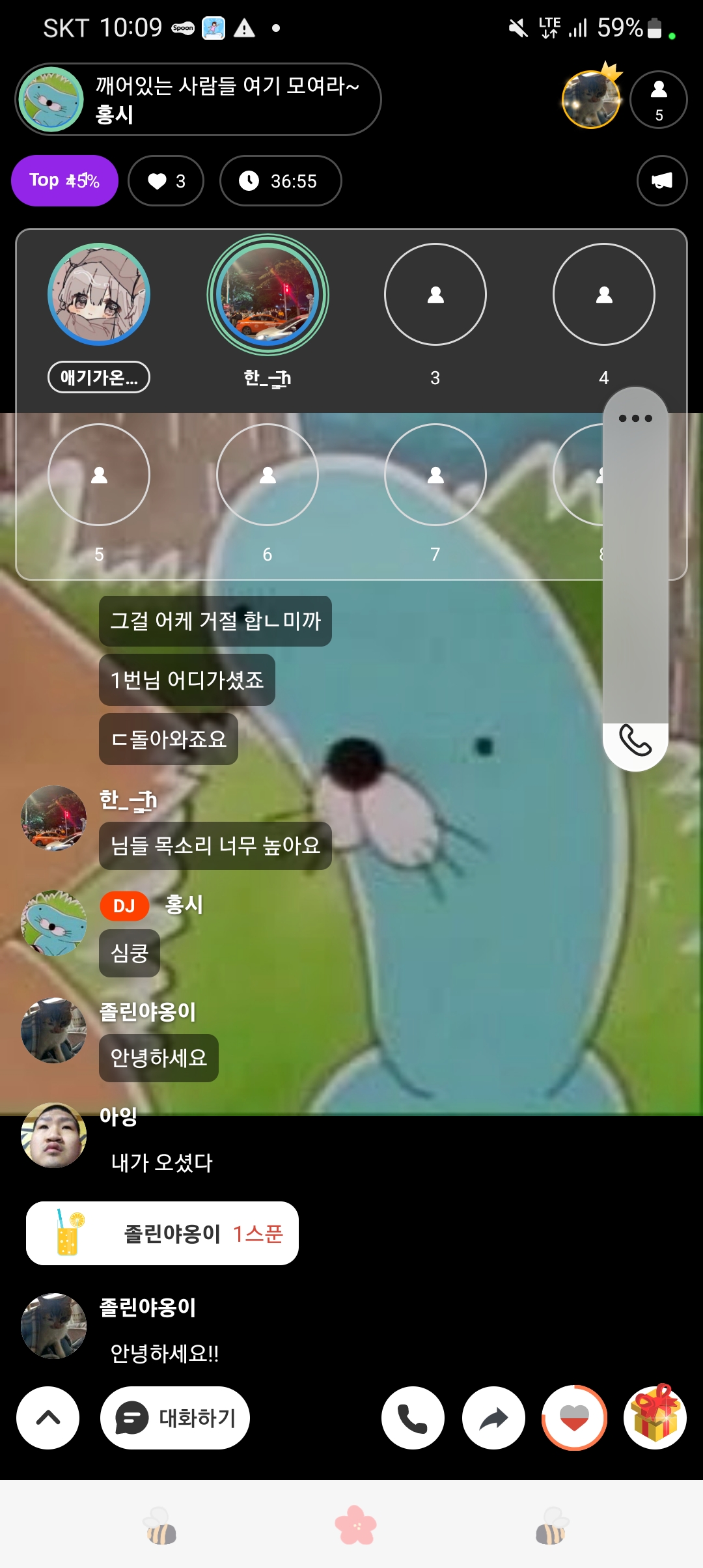Image resolution: width=703 pixels, height=1568 pixels.
Task: Tap speaker seat of 애기가온
Action: tap(99, 294)
